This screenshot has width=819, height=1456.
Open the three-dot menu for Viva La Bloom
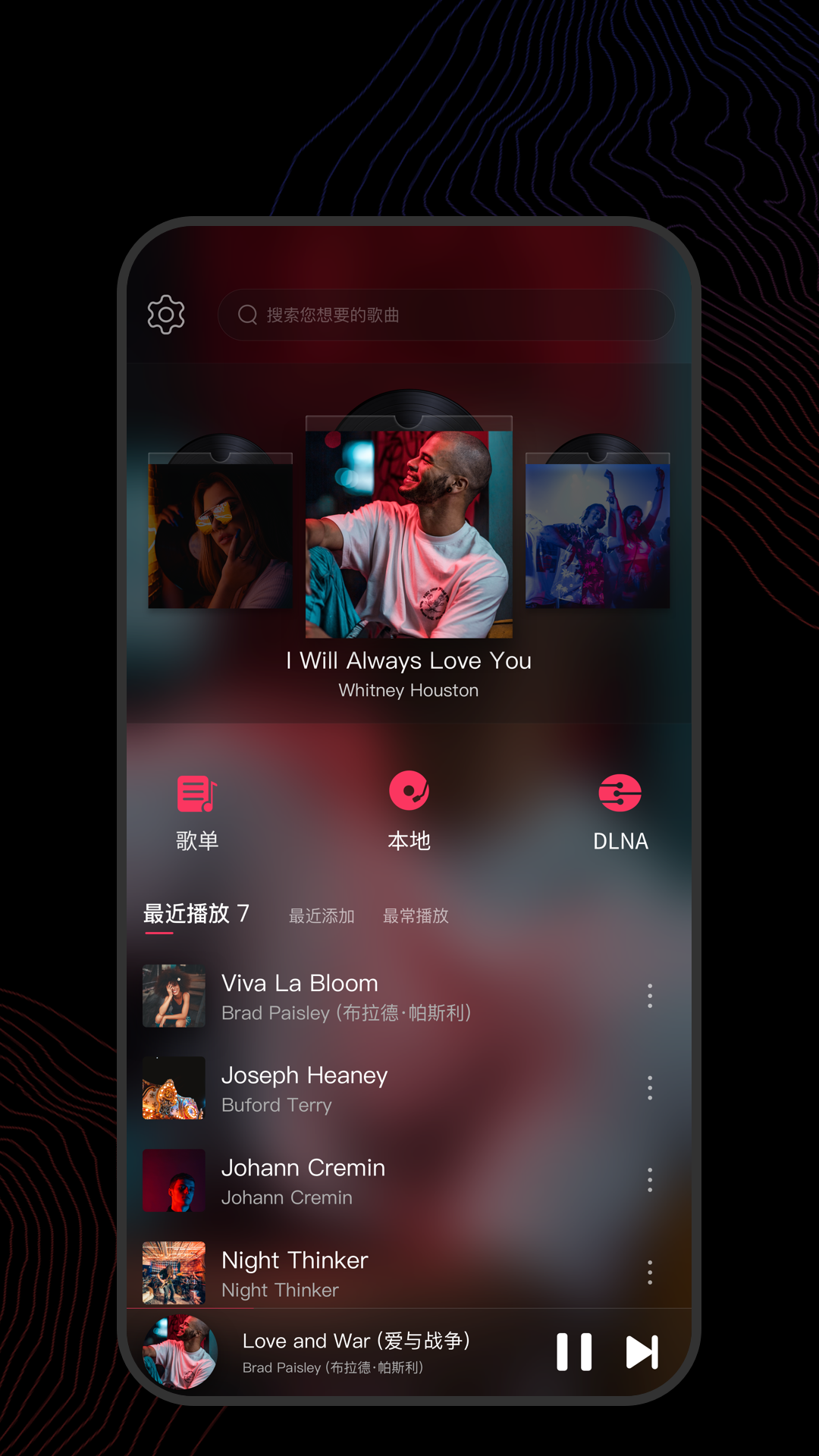coord(649,997)
